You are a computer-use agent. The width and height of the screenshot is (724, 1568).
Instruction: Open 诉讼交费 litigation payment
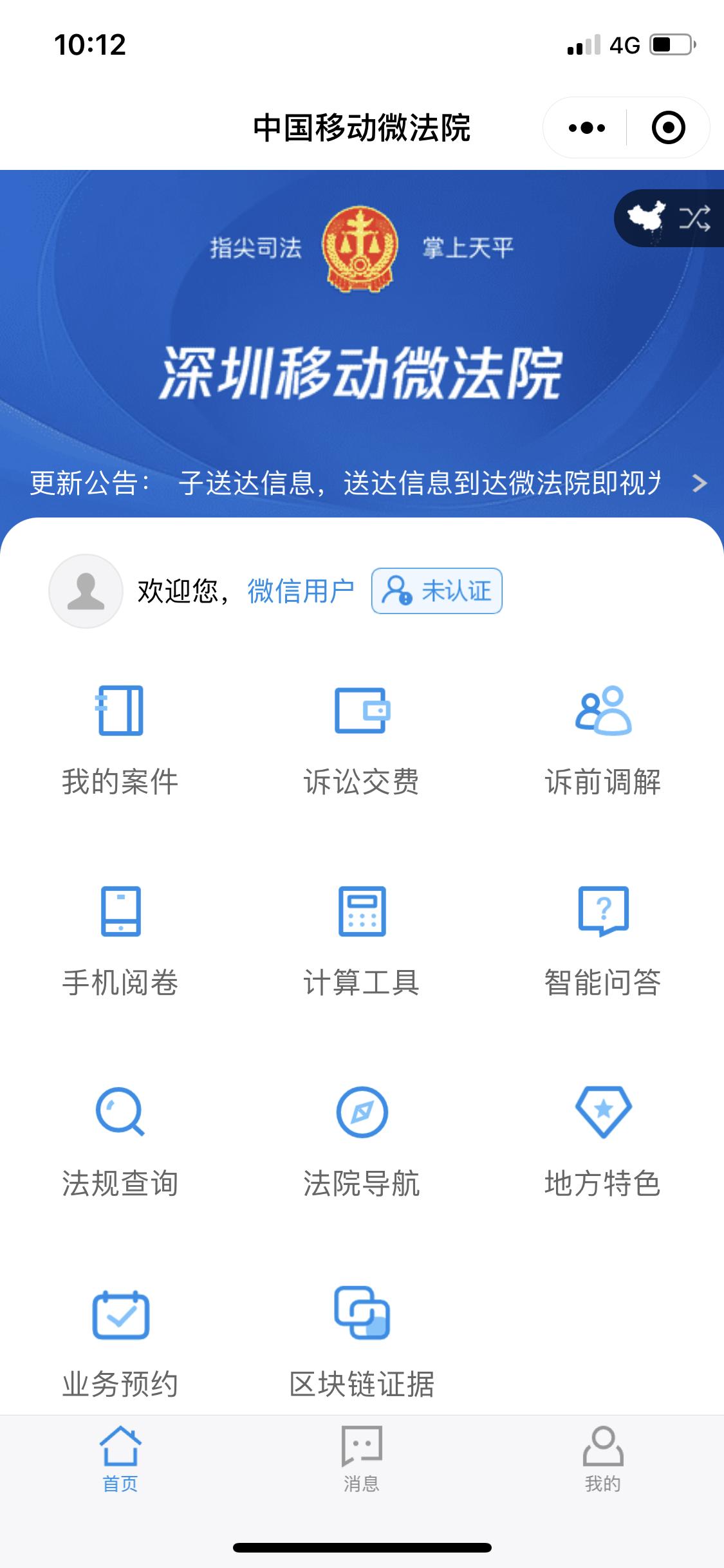pyautogui.click(x=362, y=743)
